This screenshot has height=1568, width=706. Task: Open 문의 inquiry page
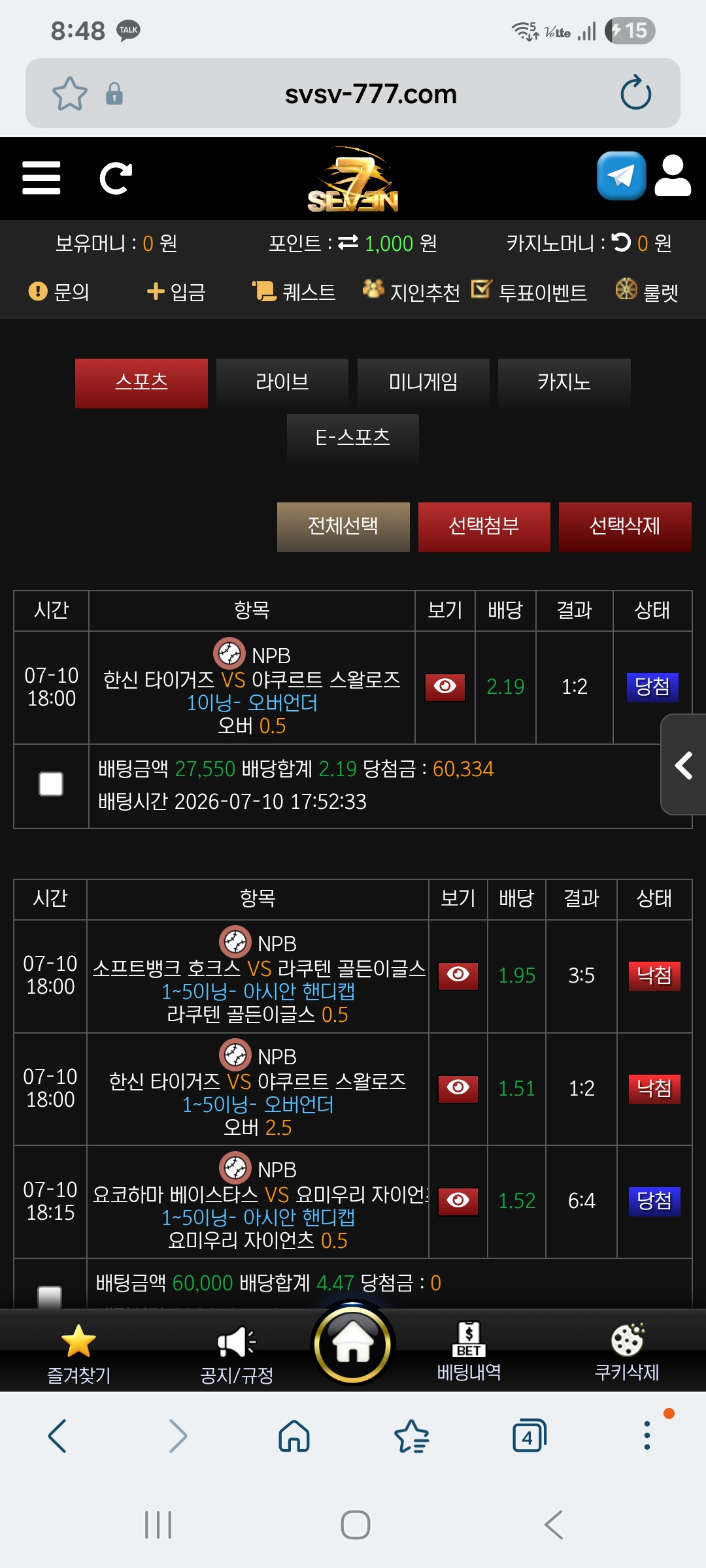coord(59,291)
